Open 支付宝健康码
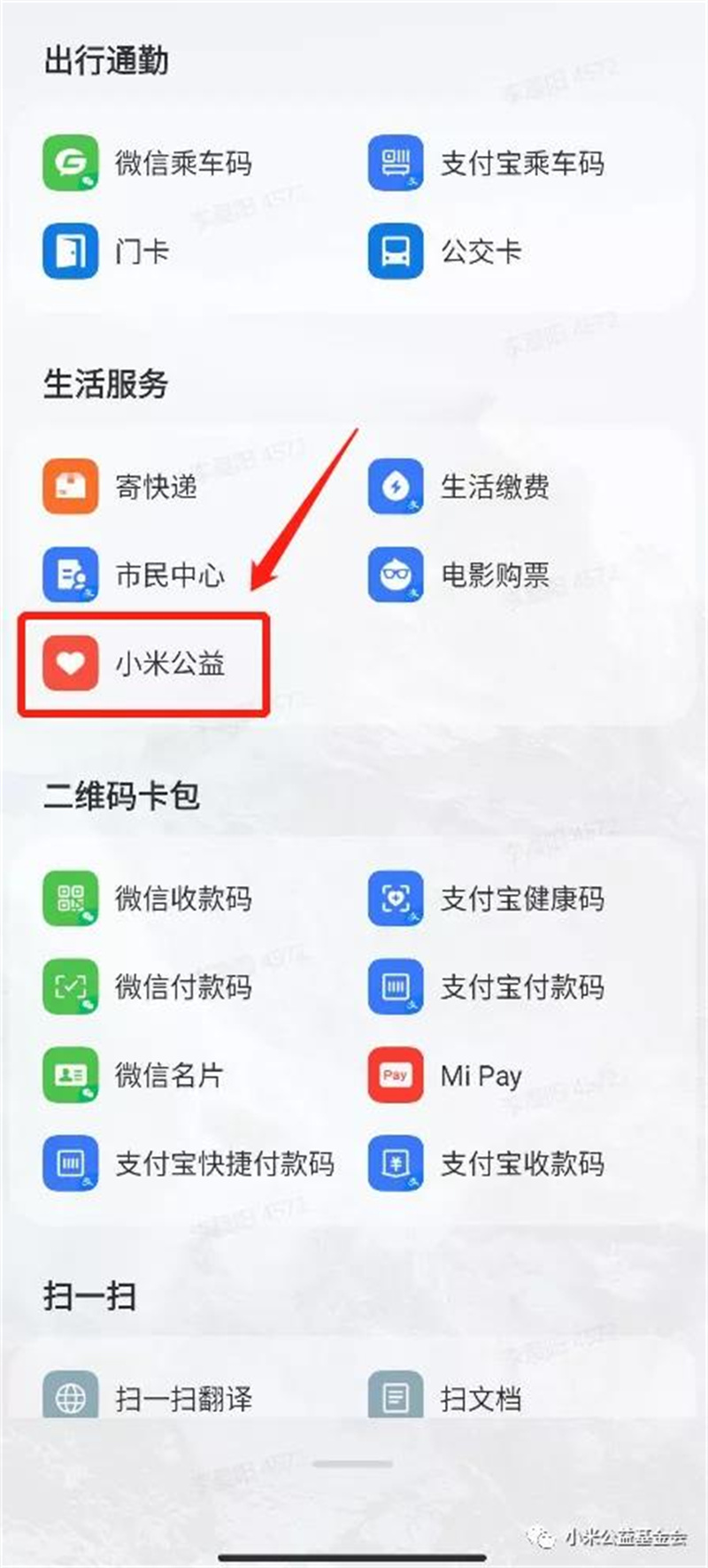 pos(488,899)
